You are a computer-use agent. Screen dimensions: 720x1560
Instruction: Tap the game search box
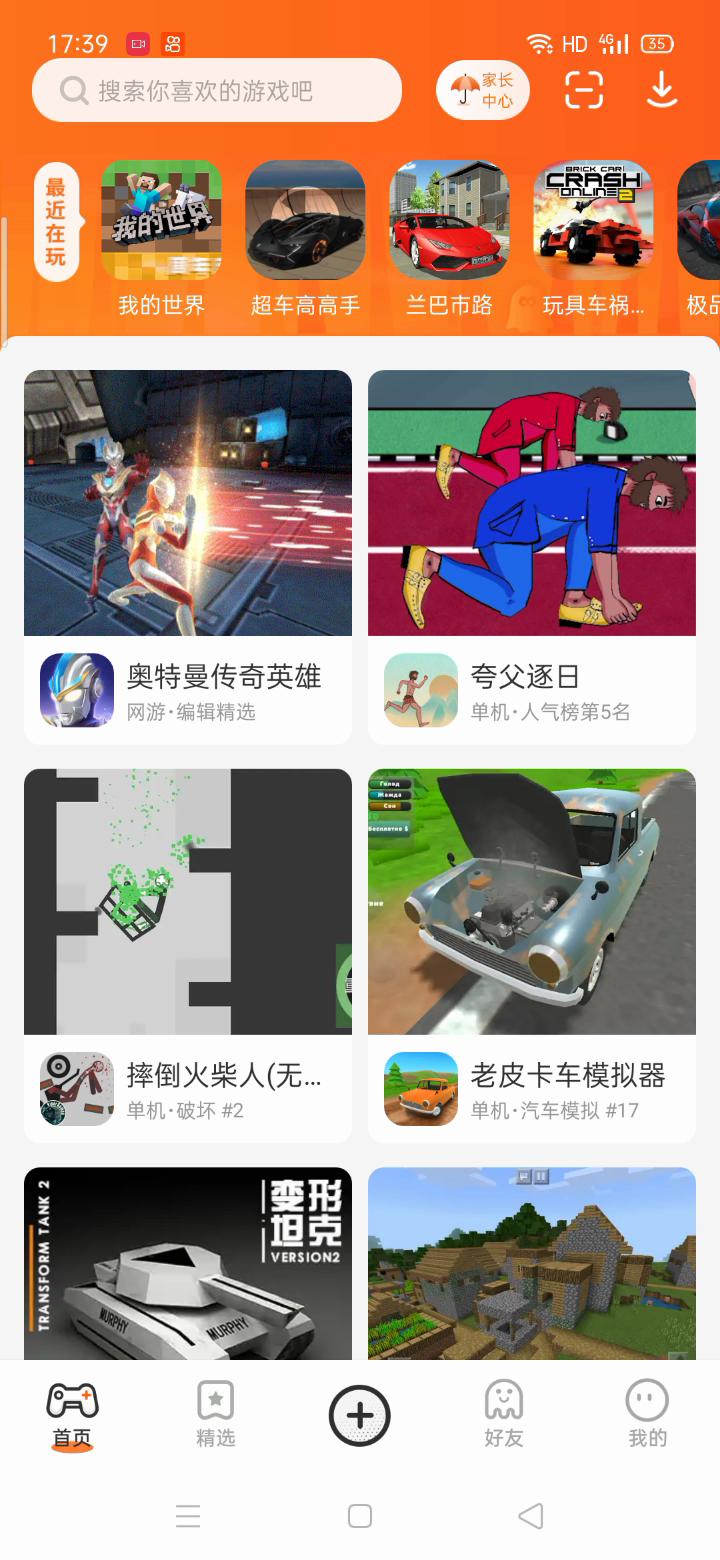[x=216, y=91]
